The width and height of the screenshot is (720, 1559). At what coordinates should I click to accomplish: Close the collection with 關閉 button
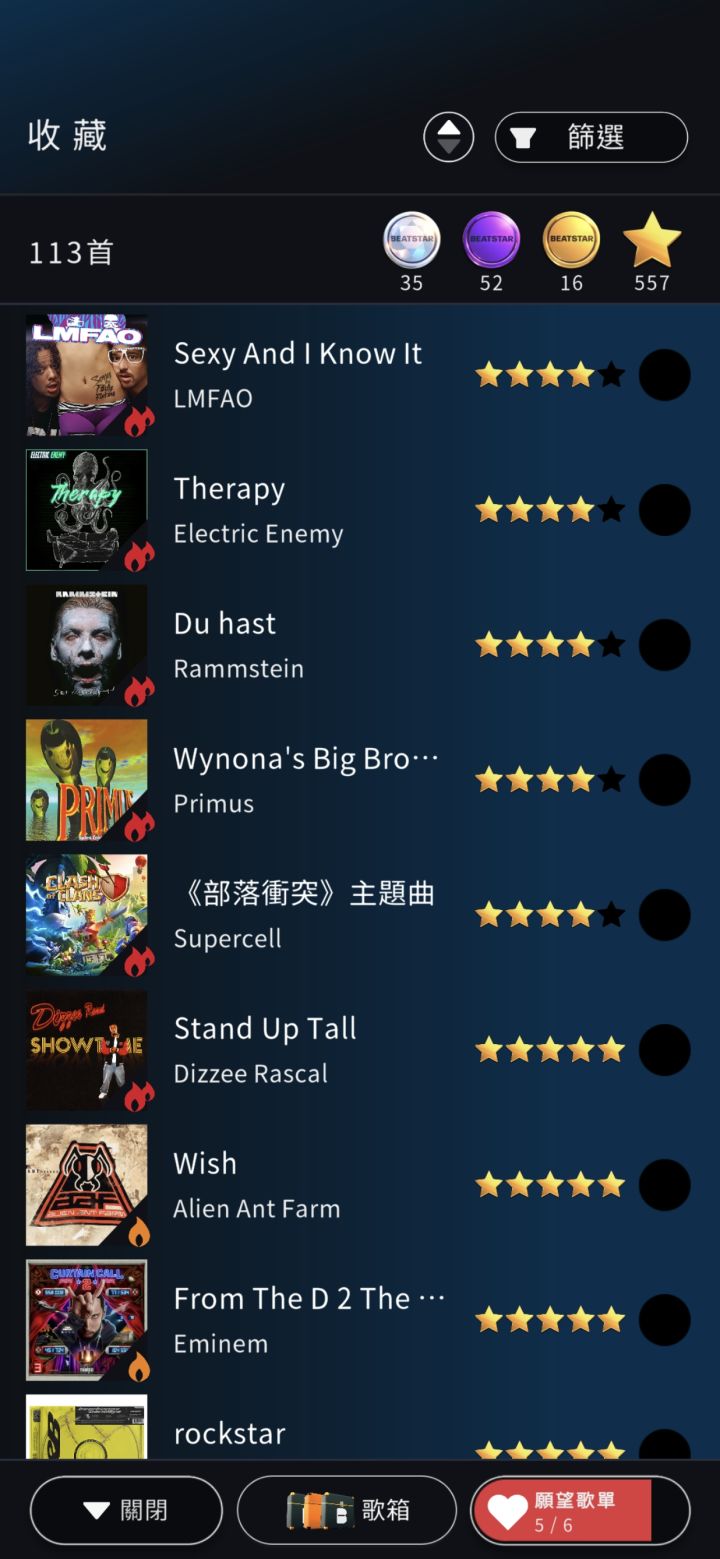[x=126, y=1510]
